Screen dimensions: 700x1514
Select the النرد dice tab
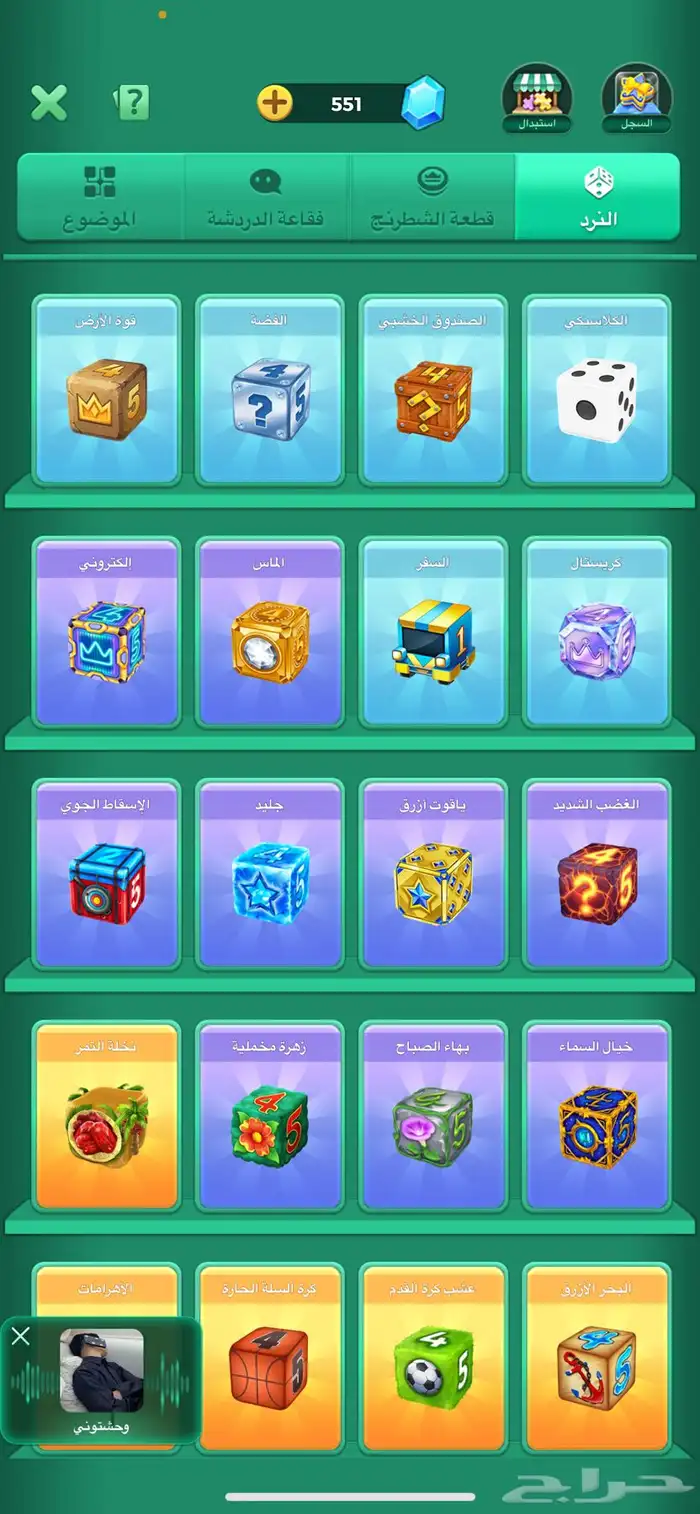point(598,197)
